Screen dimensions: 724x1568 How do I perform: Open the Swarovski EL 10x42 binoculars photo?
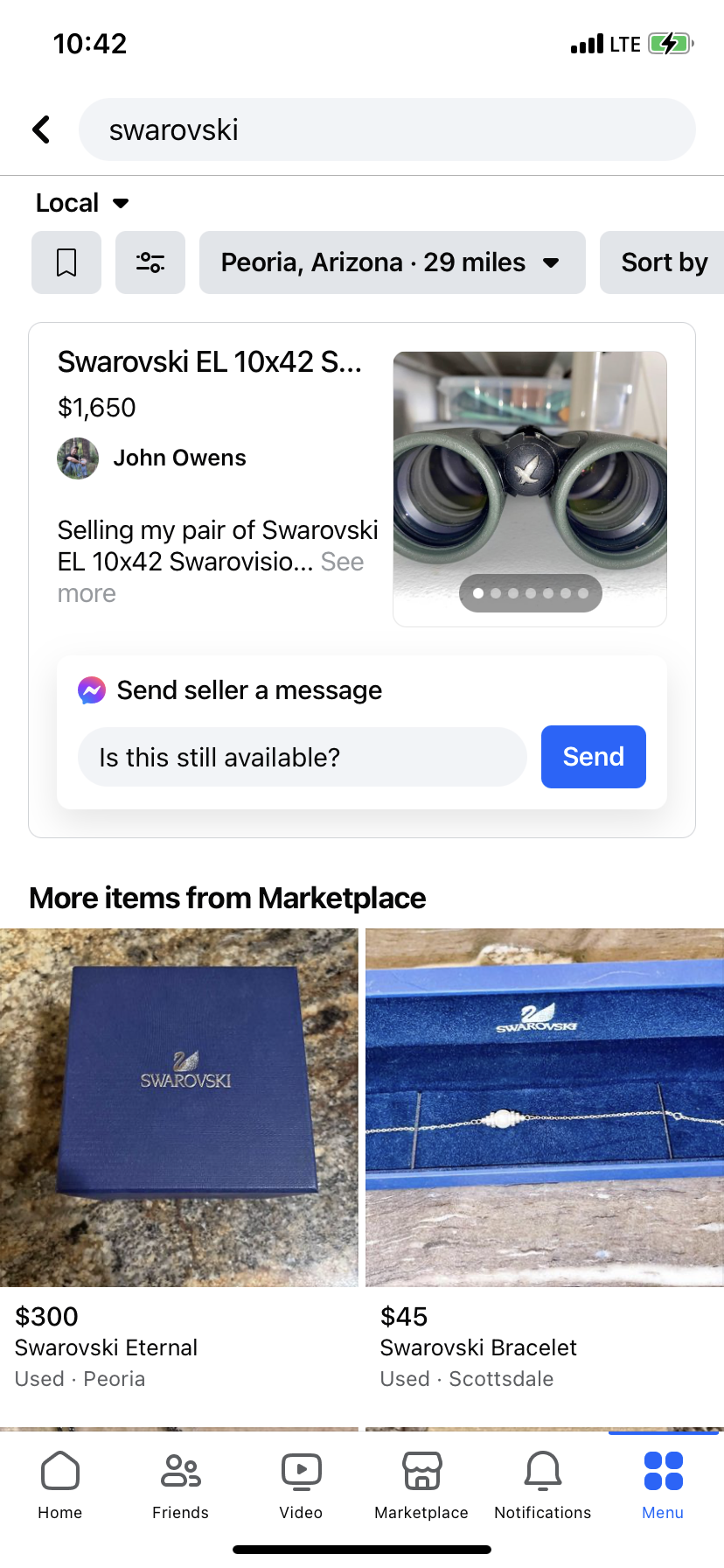[x=530, y=488]
